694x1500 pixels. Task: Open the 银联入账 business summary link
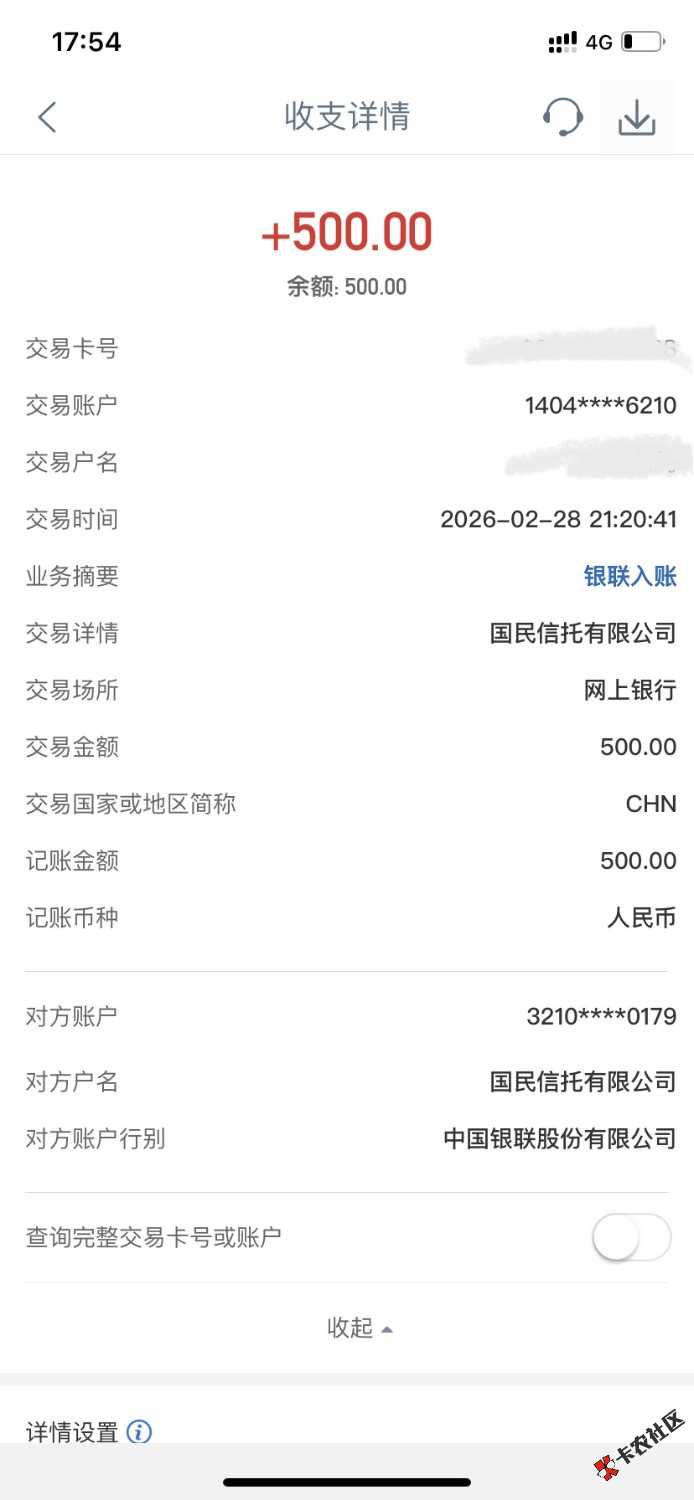[x=630, y=576]
